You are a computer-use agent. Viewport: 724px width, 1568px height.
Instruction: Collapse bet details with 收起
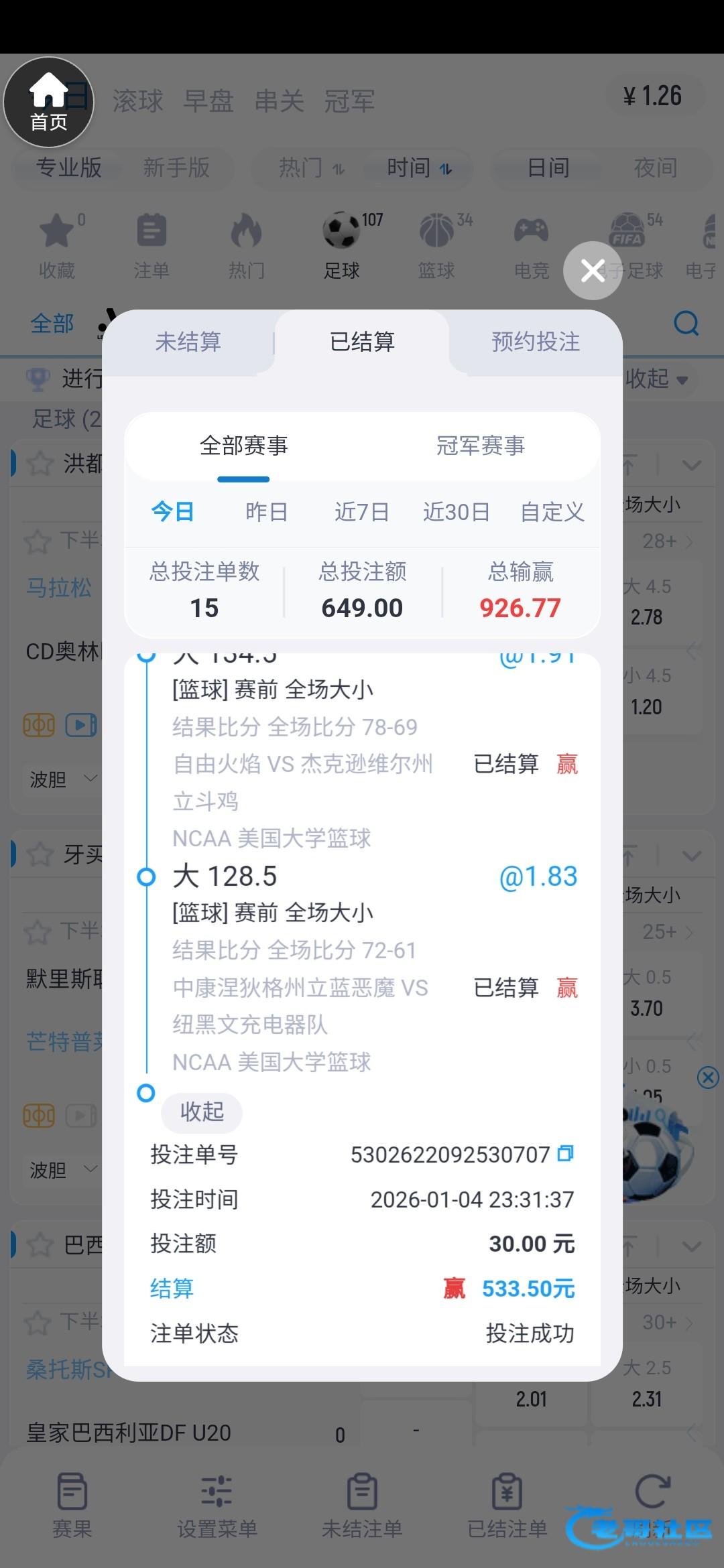coord(202,1112)
